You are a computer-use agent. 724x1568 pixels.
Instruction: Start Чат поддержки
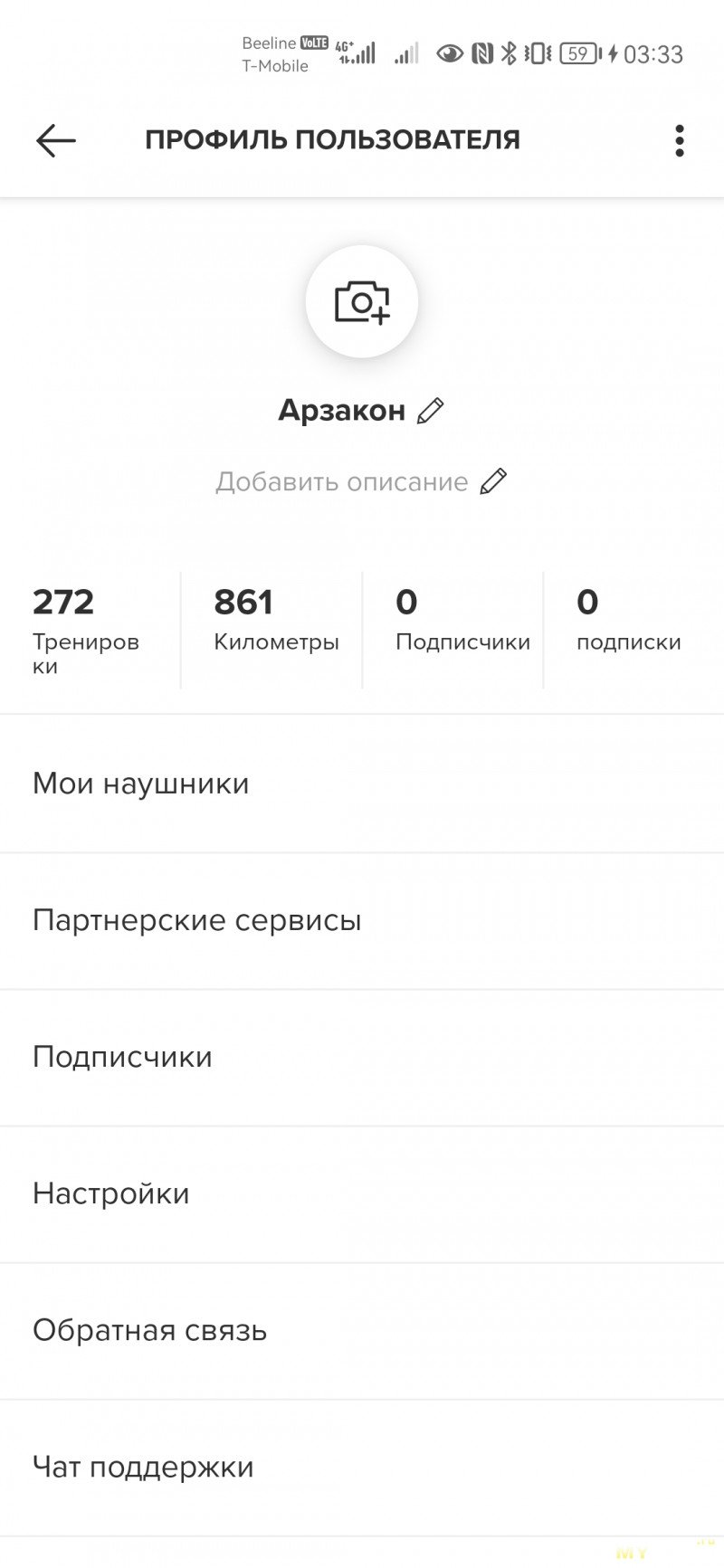[362, 1467]
